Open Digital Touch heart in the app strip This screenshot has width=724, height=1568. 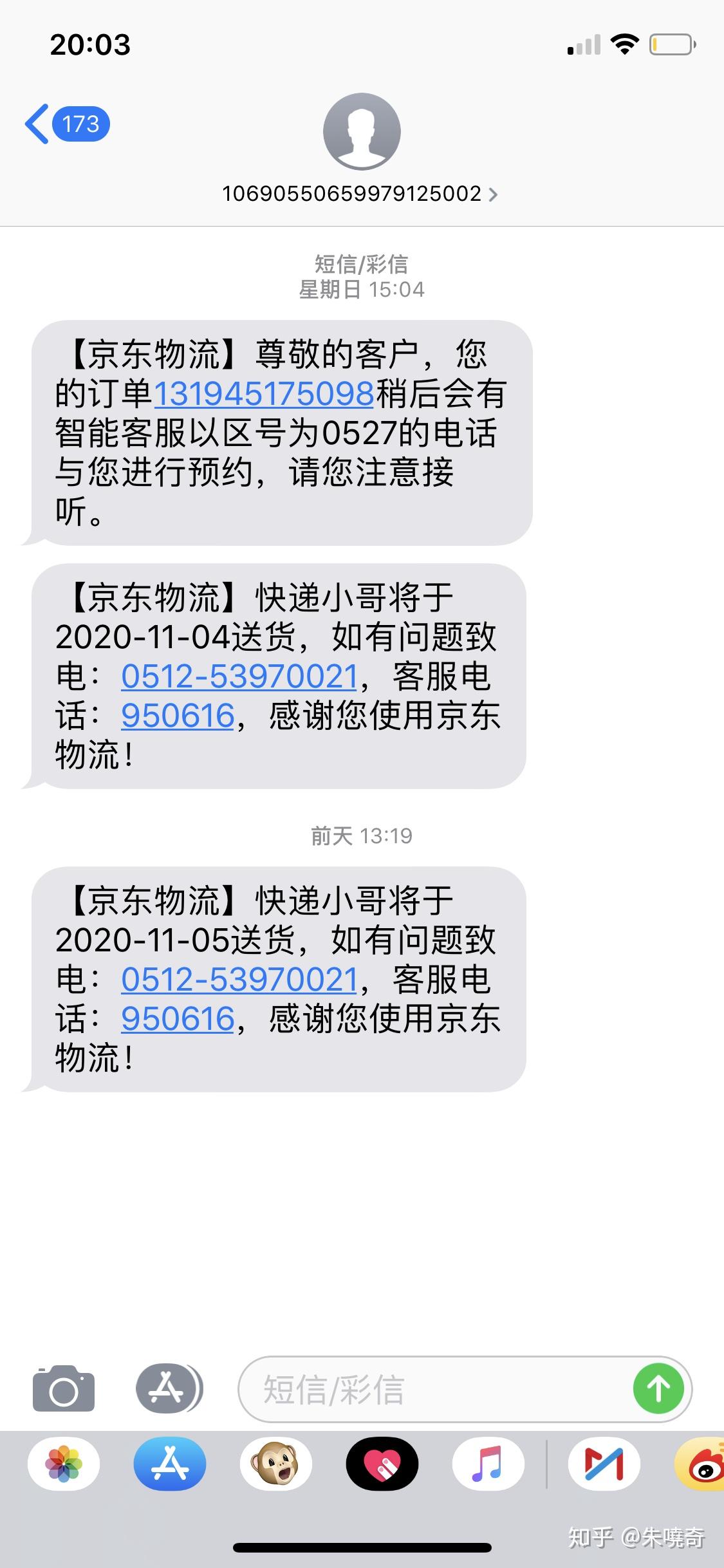click(382, 1464)
